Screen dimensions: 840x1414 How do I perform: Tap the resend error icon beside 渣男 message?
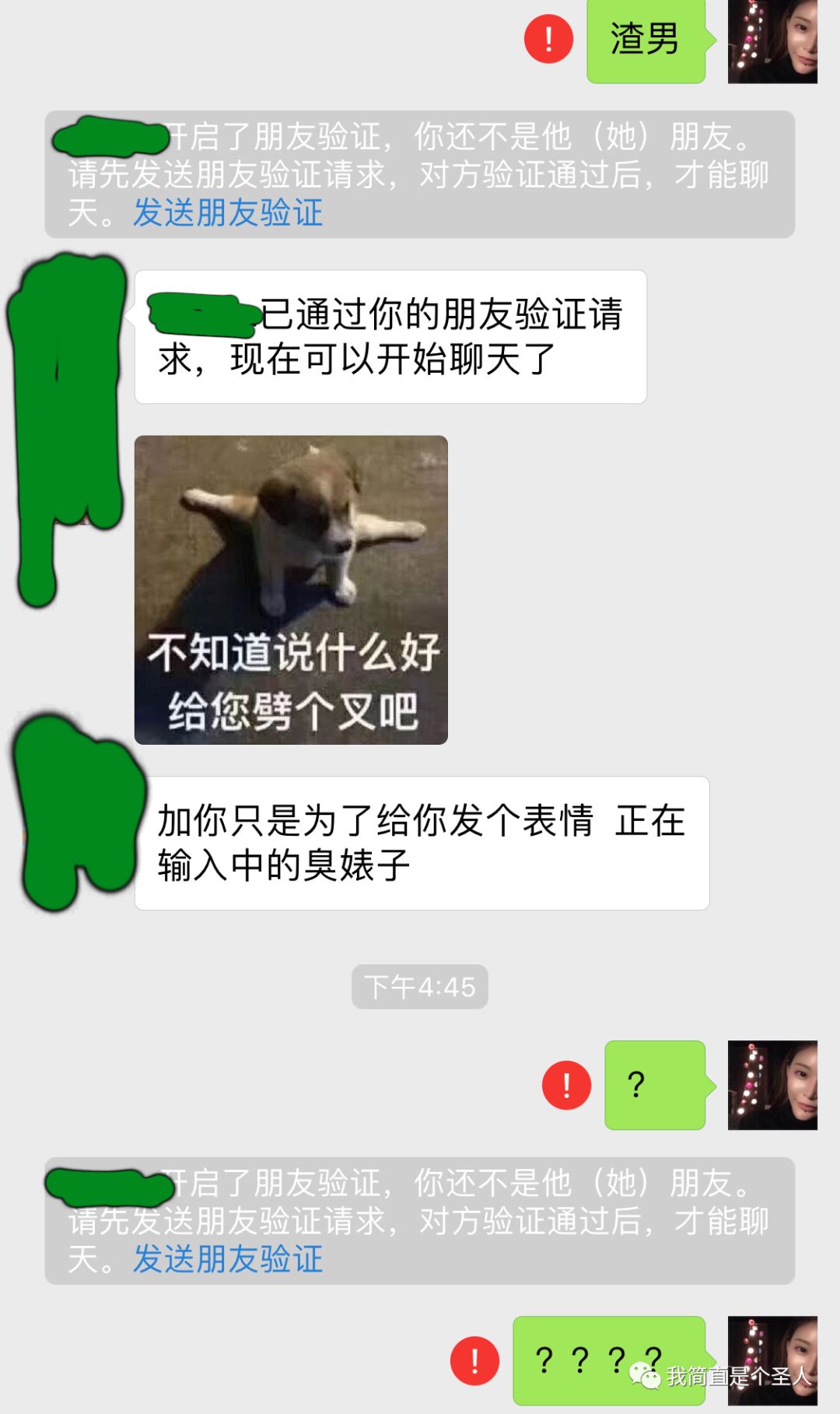[548, 39]
